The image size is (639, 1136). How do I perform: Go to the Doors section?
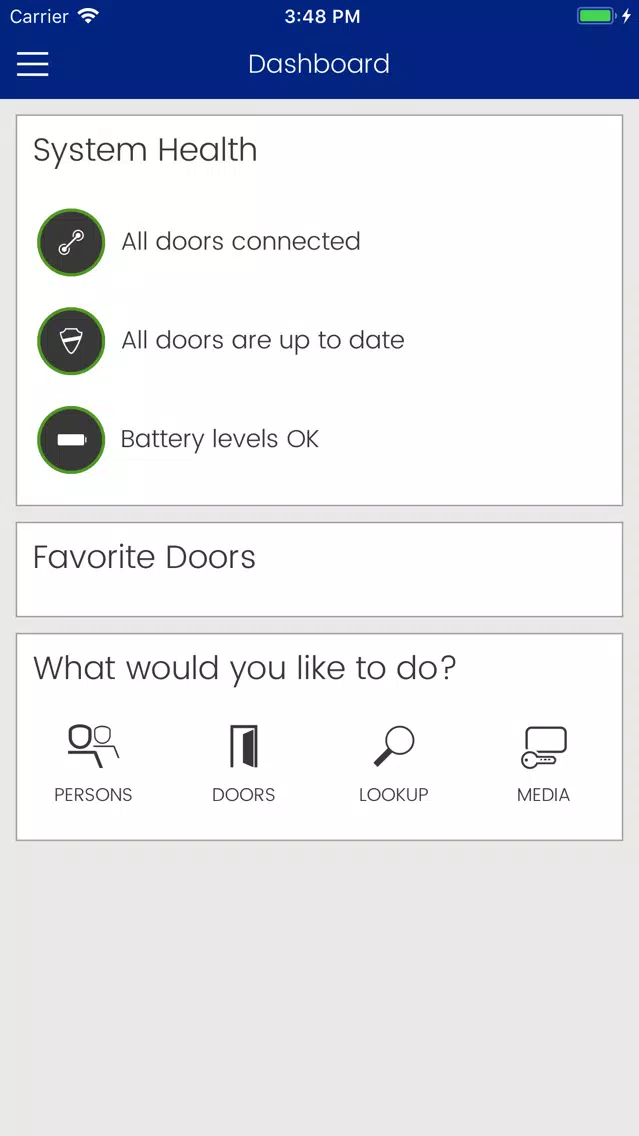[x=243, y=763]
